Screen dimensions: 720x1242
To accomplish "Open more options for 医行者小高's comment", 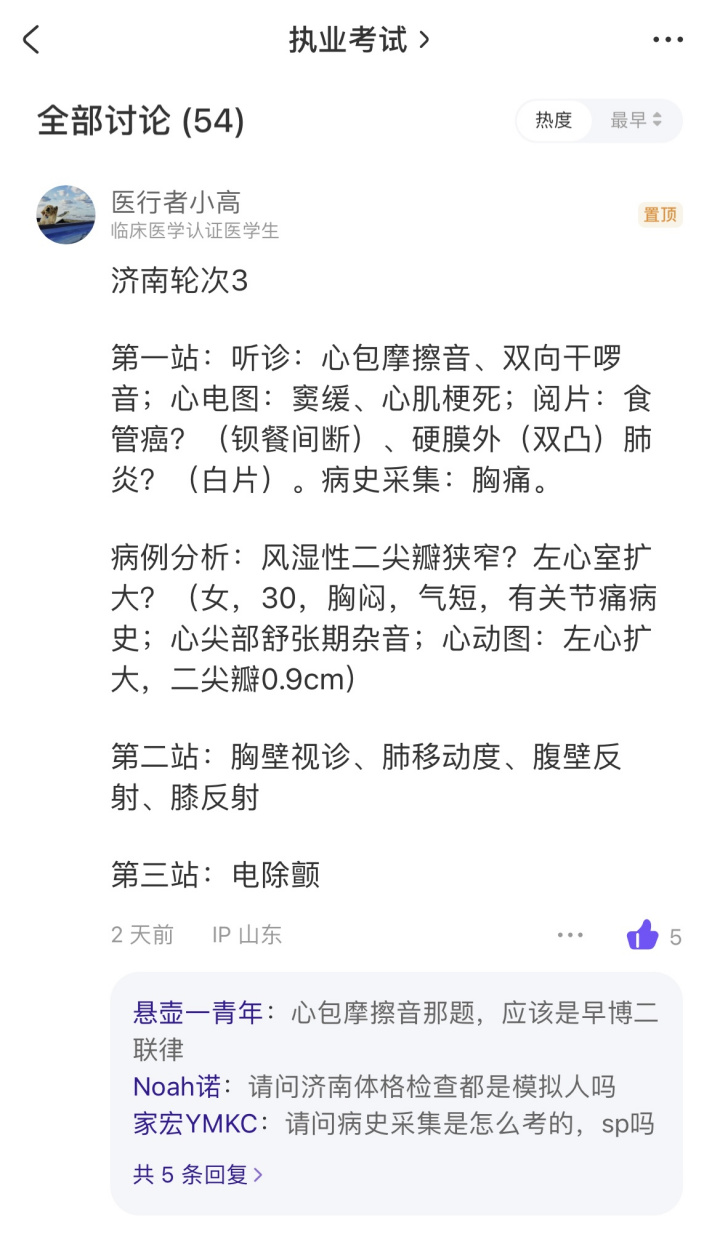I will point(570,935).
